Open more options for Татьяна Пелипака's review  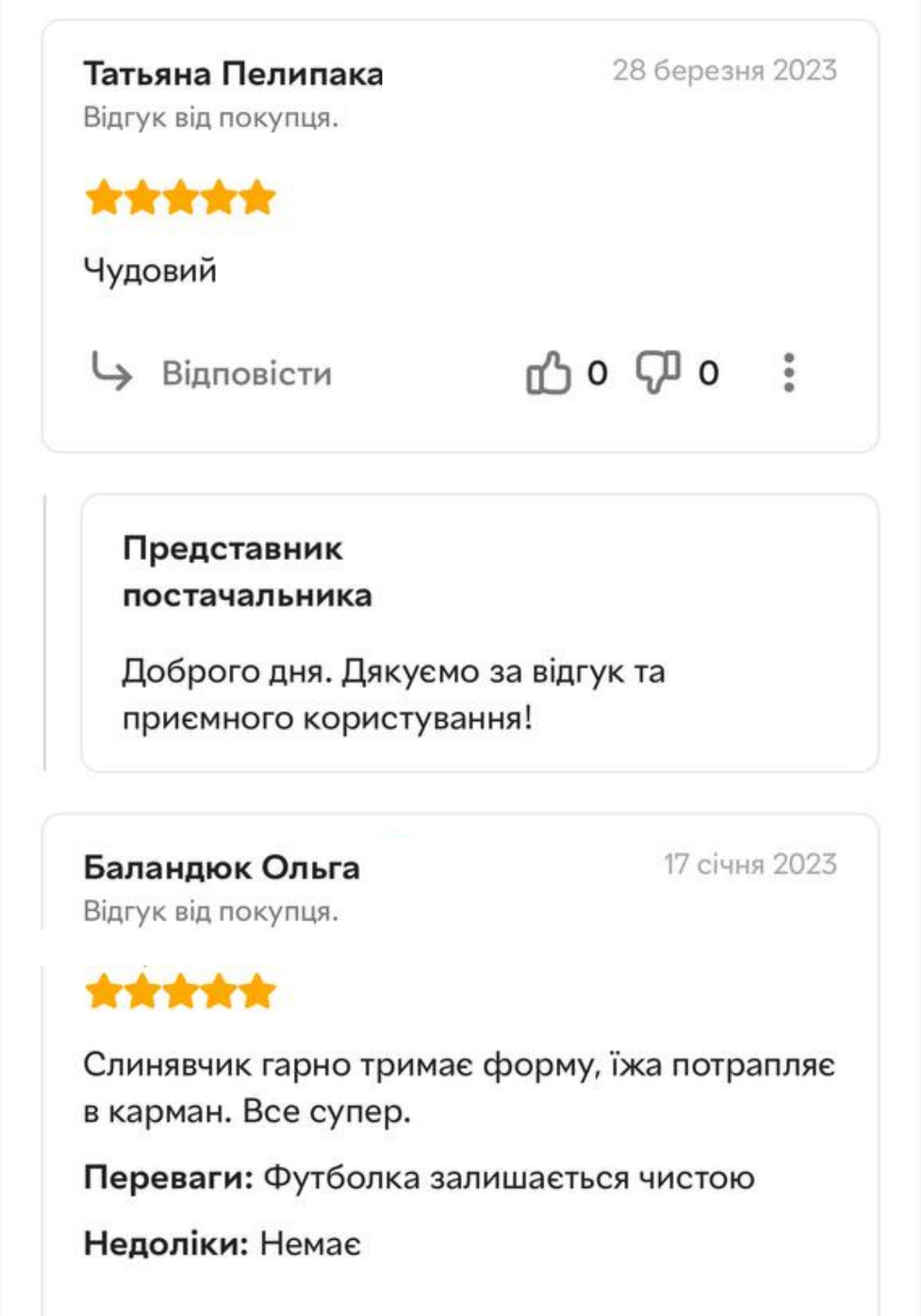click(789, 373)
